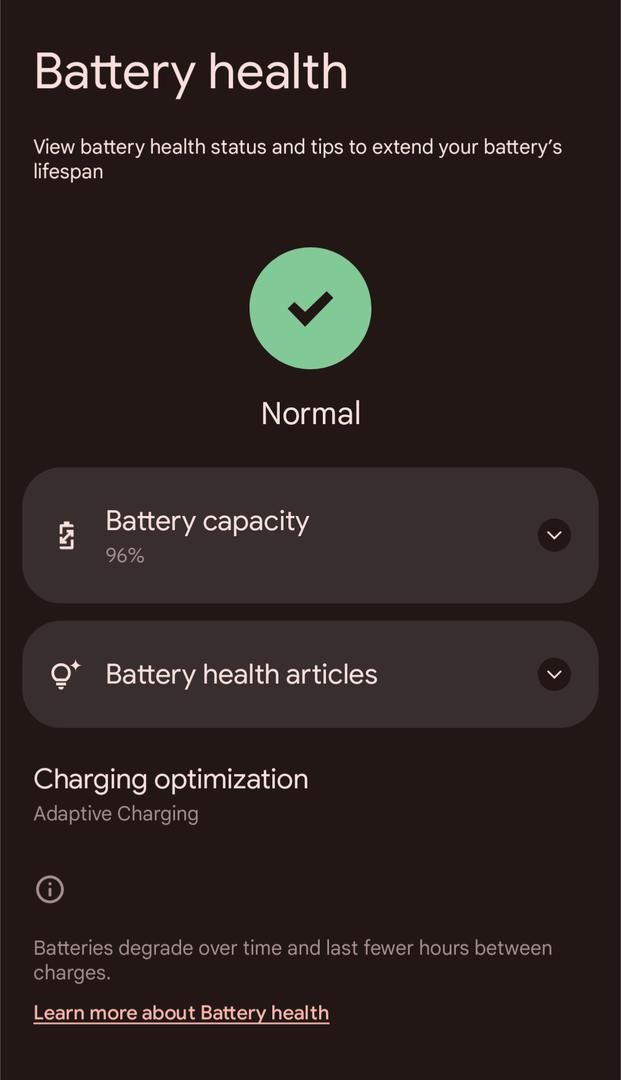The image size is (621, 1080).
Task: Open Charging optimization settings
Action: point(171,794)
